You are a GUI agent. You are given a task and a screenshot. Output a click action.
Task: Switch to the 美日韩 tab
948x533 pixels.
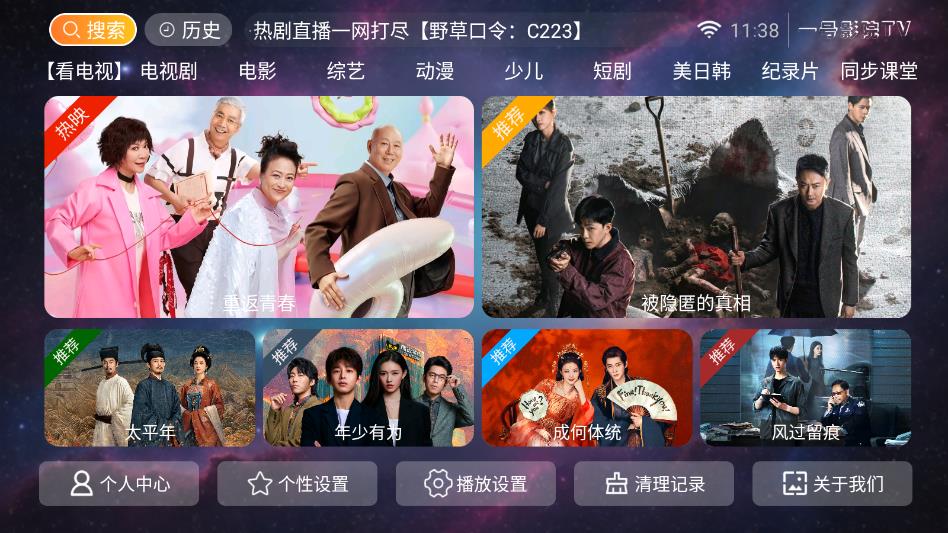point(701,71)
